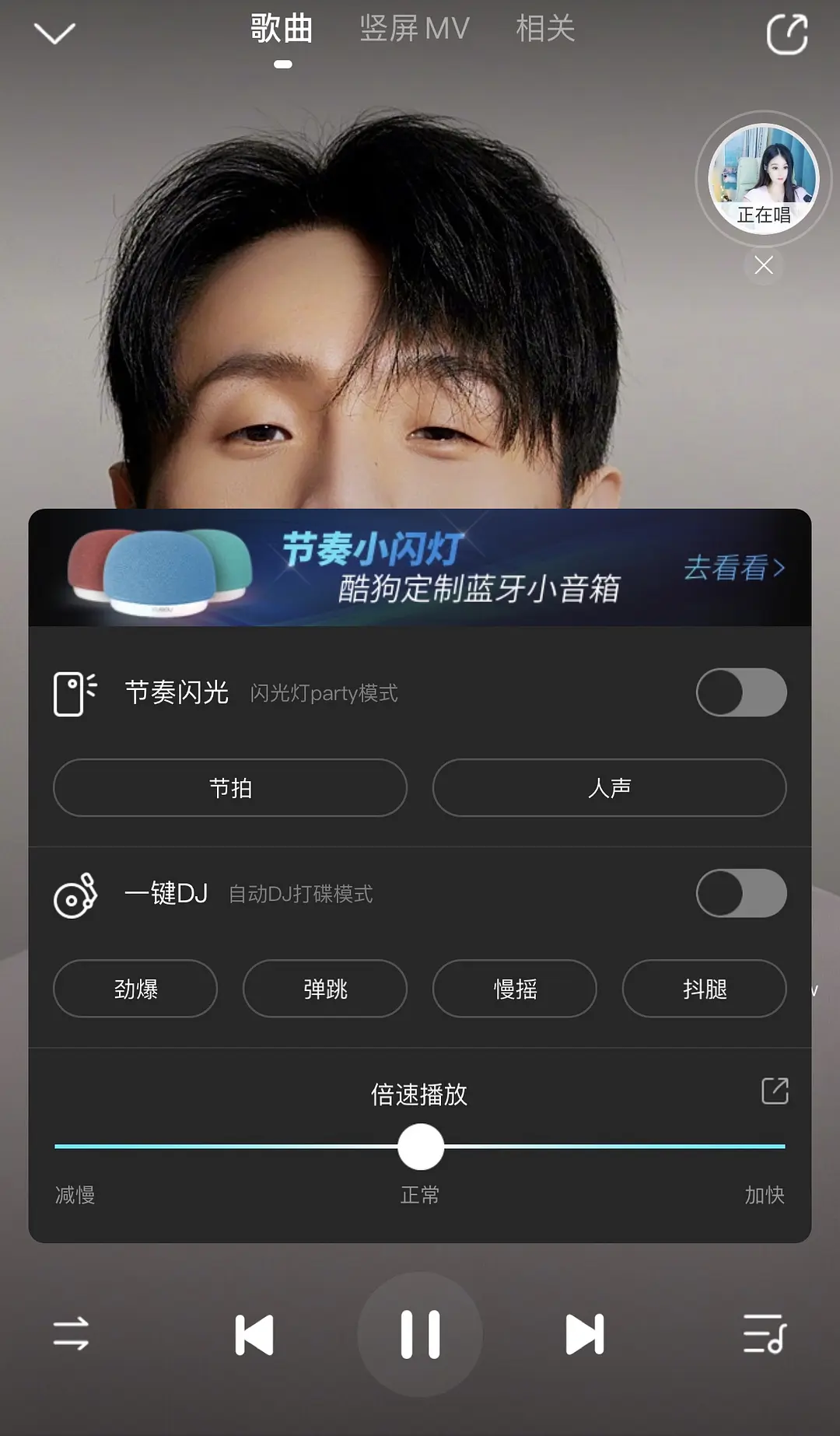Image resolution: width=840 pixels, height=1436 pixels.
Task: Open the 去看看 speaker banner link
Action: coord(734,568)
